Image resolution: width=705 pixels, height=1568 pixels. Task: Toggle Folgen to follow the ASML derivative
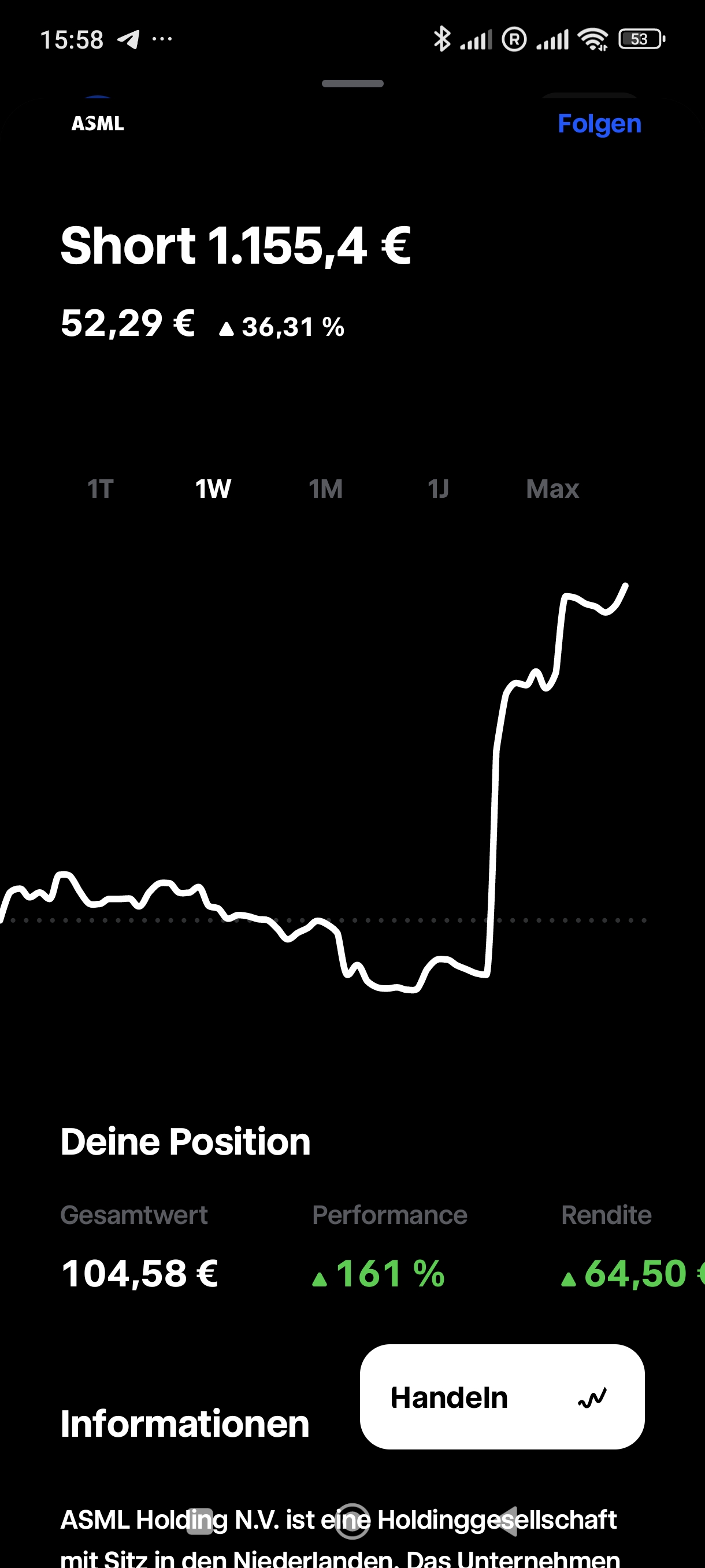pyautogui.click(x=599, y=123)
